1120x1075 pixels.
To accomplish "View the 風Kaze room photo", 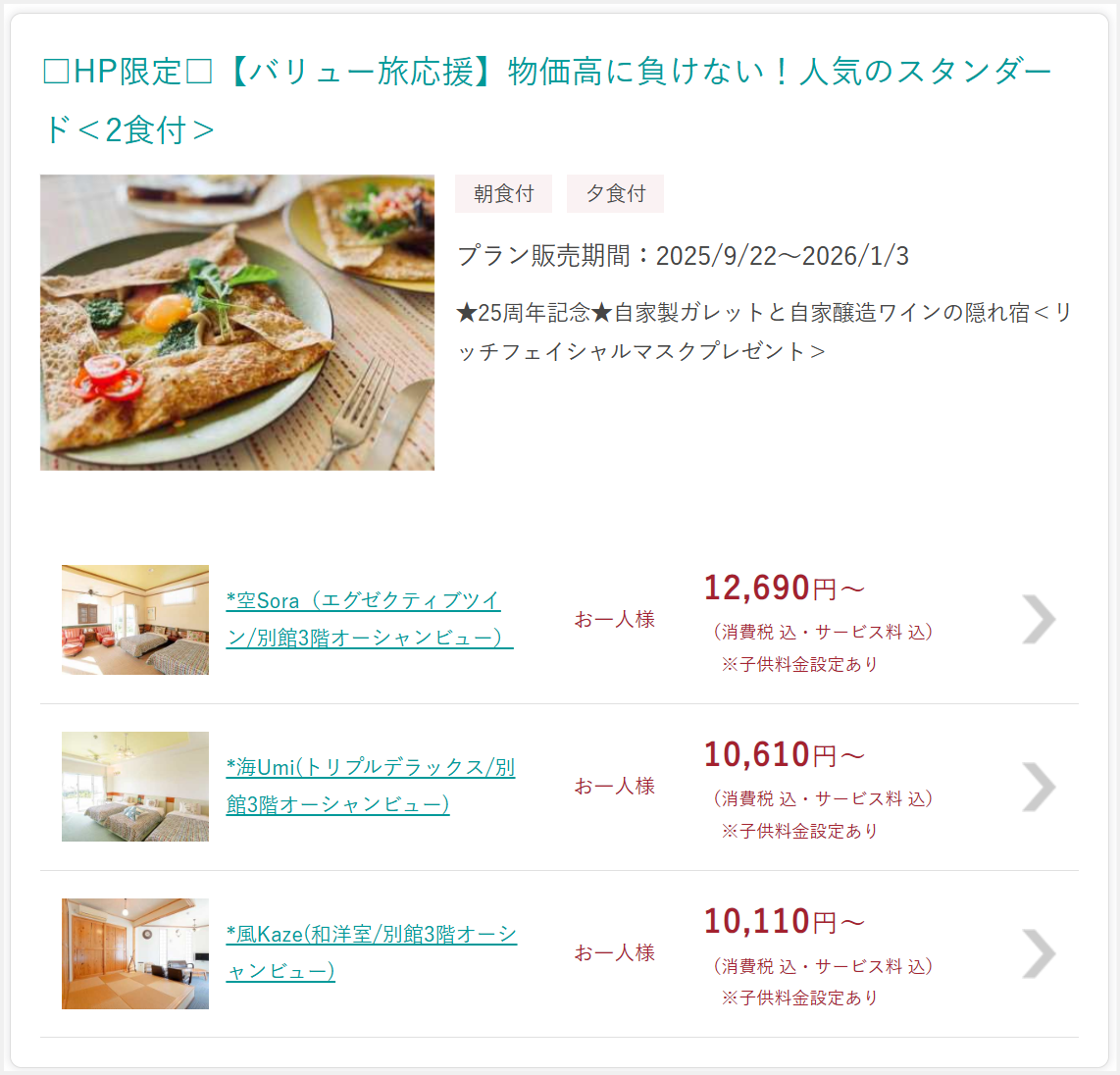I will point(135,953).
